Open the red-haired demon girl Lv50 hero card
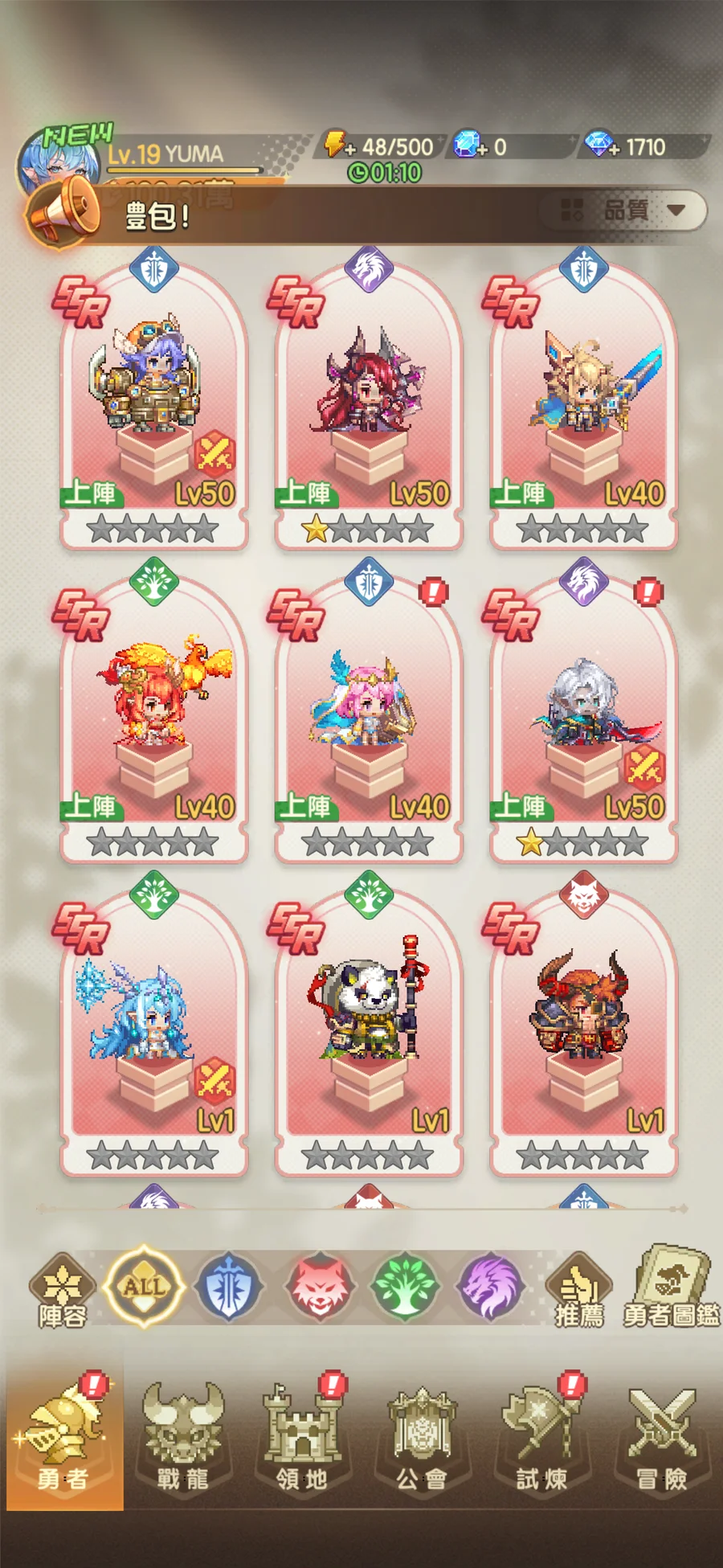Screen dimensions: 723x1568 point(369,402)
